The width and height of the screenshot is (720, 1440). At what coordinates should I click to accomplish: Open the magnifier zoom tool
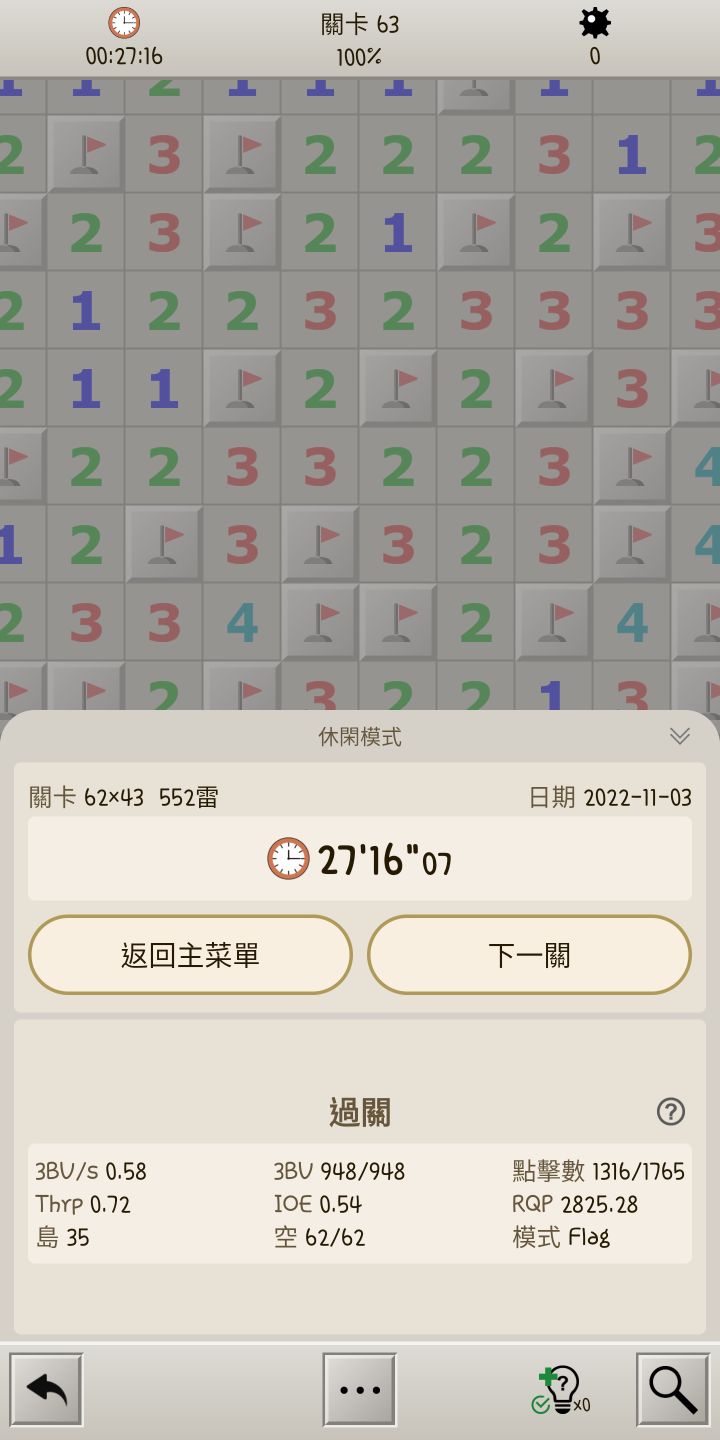(672, 1388)
